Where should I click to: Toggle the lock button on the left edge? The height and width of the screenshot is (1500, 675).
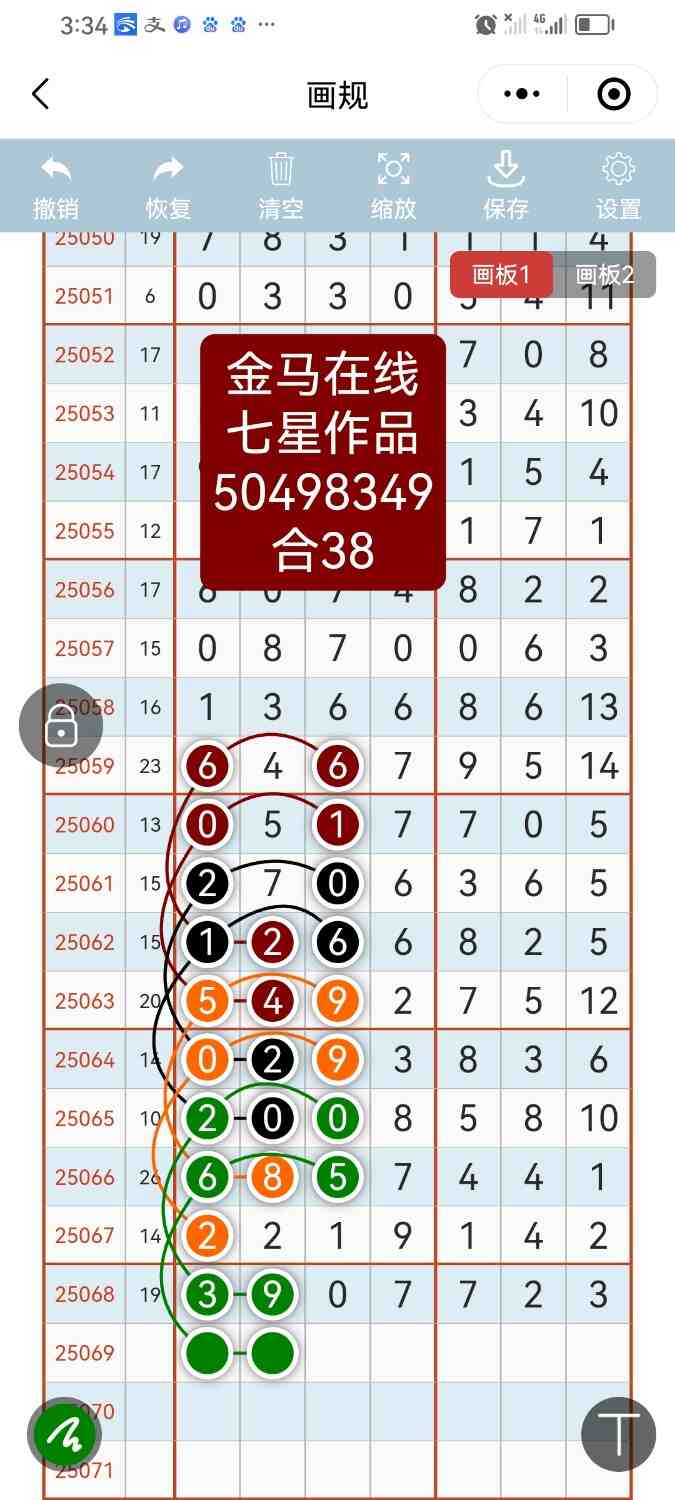click(61, 726)
